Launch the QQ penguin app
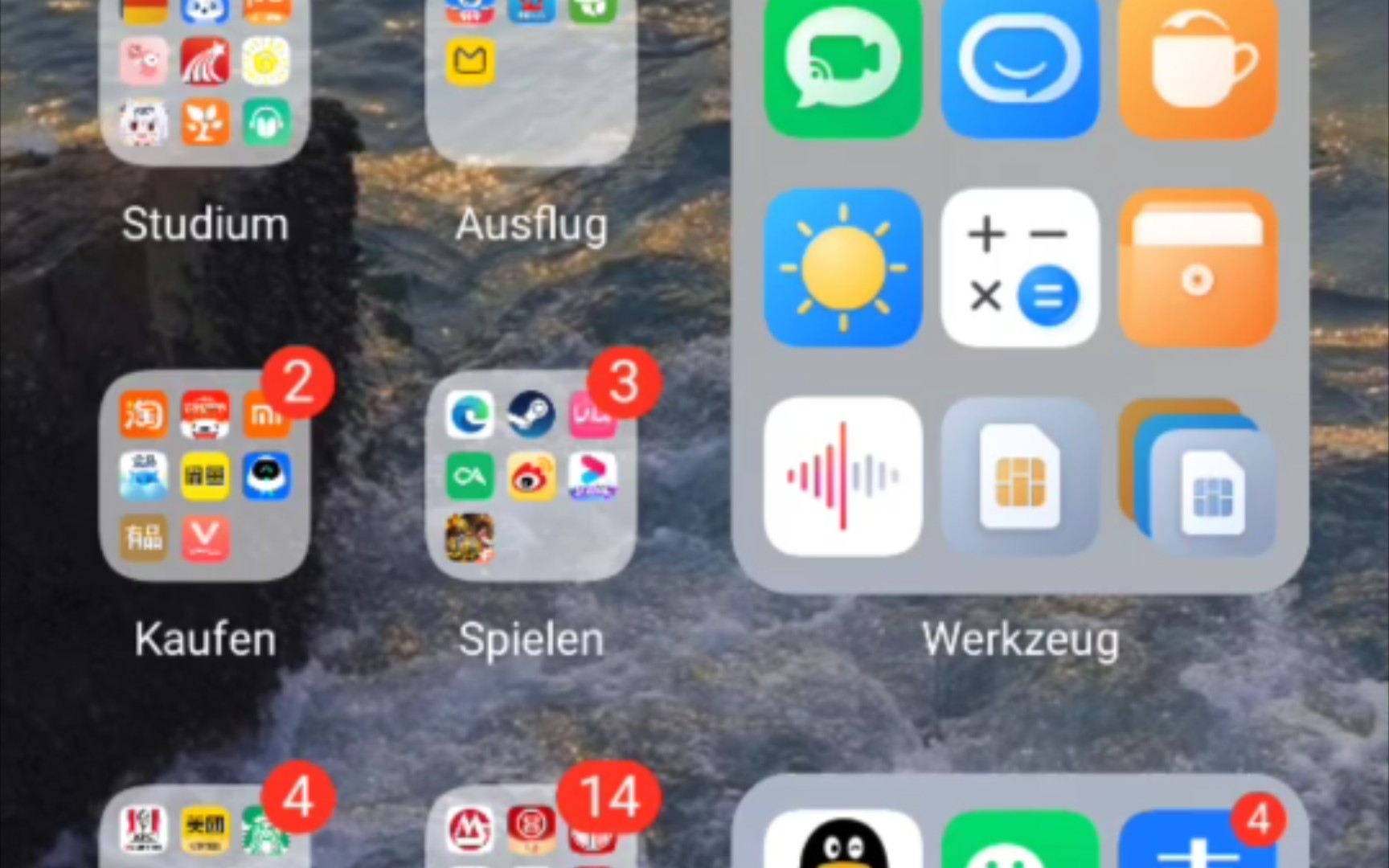 (842, 842)
